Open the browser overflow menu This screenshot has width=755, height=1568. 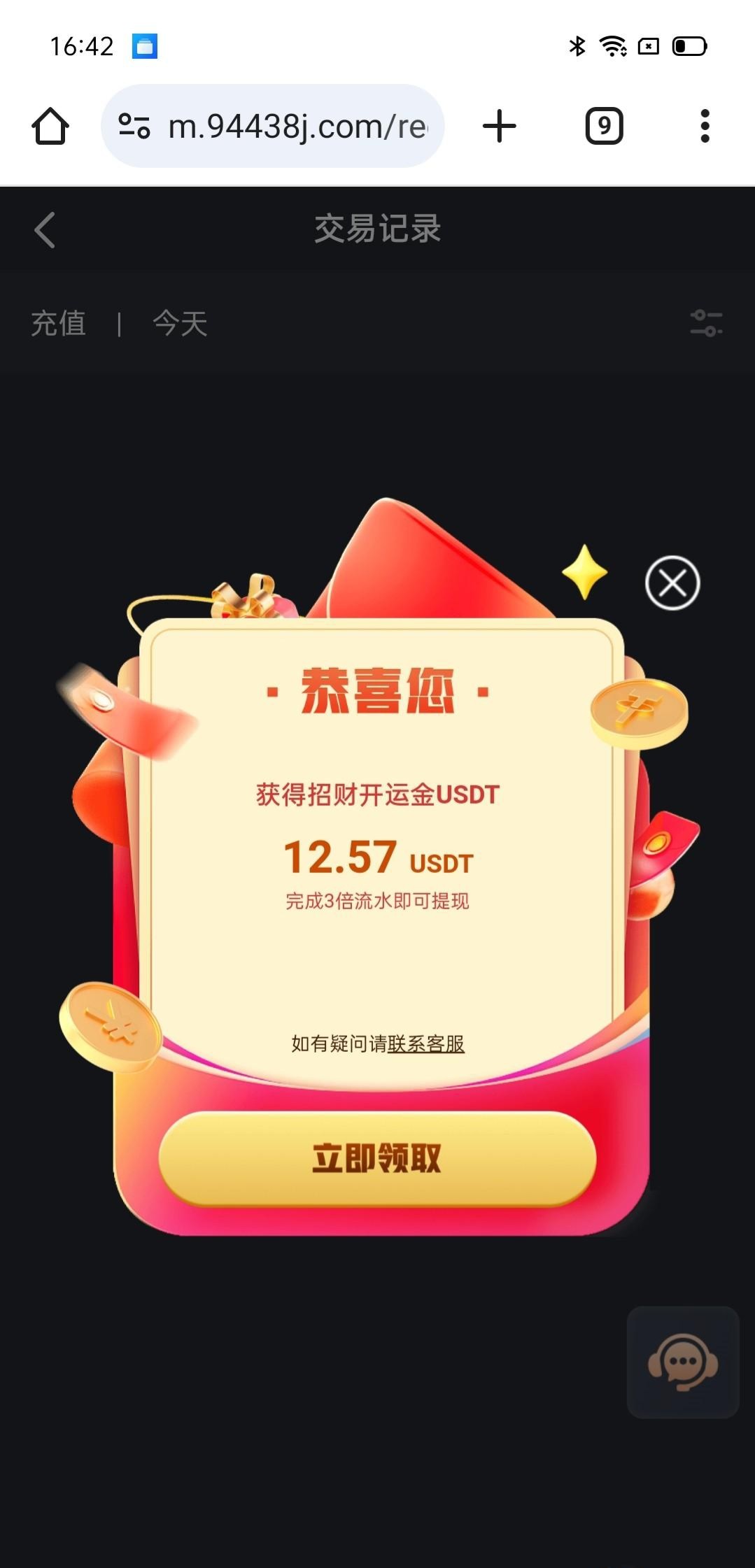705,127
